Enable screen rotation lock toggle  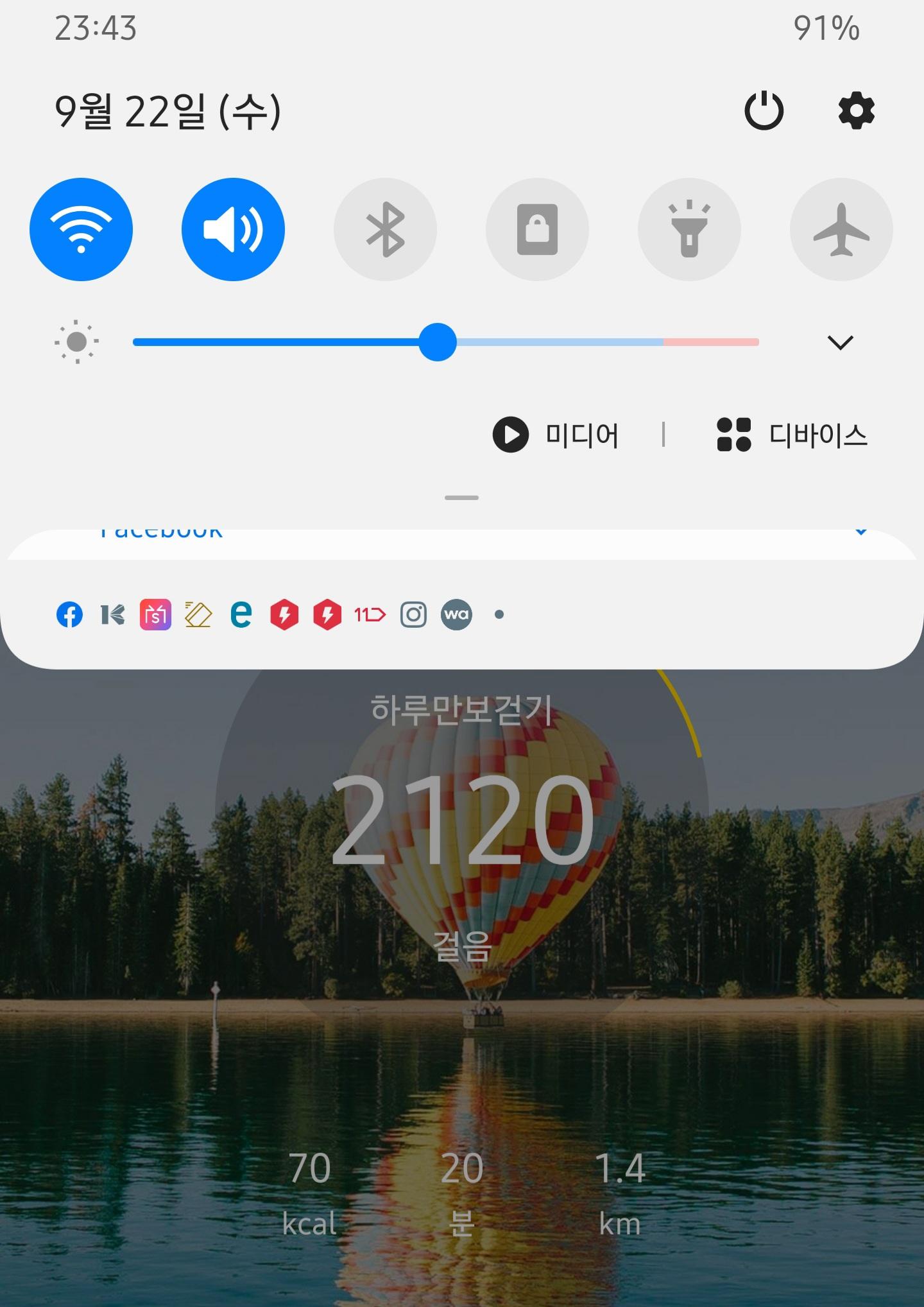pos(537,229)
